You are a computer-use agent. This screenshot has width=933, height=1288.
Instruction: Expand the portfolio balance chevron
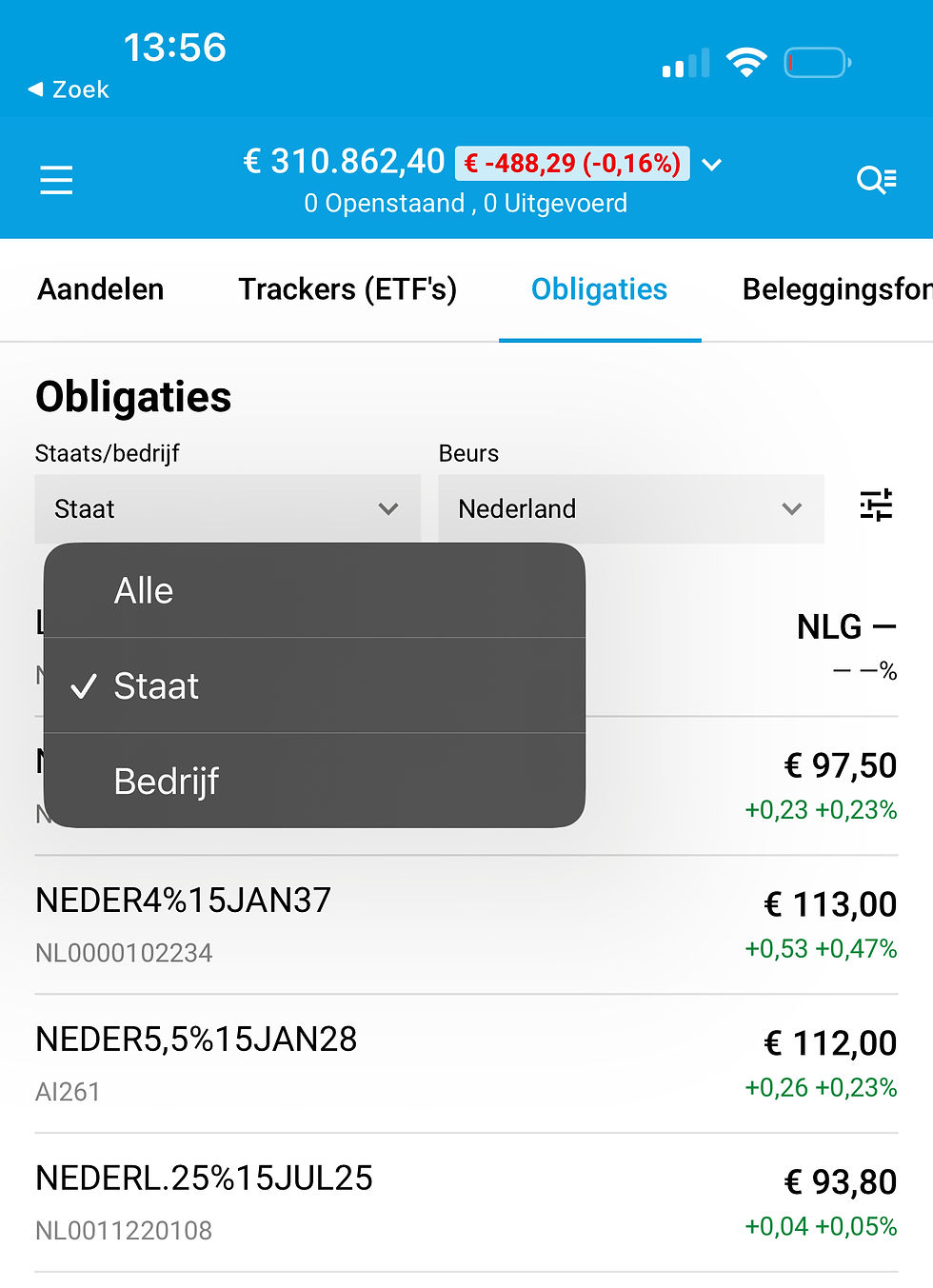point(711,165)
